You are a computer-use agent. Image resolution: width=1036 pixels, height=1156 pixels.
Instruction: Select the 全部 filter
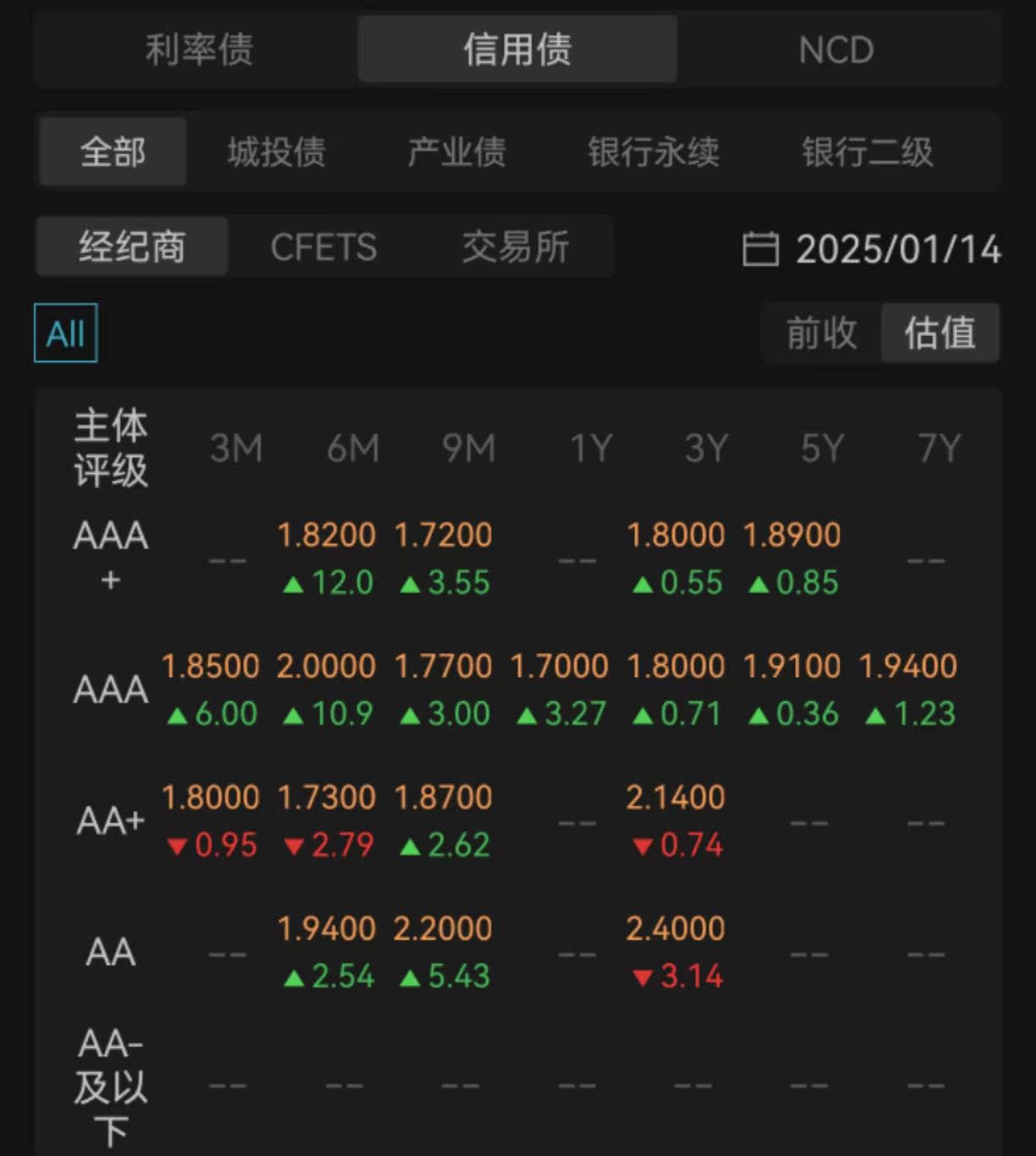111,152
